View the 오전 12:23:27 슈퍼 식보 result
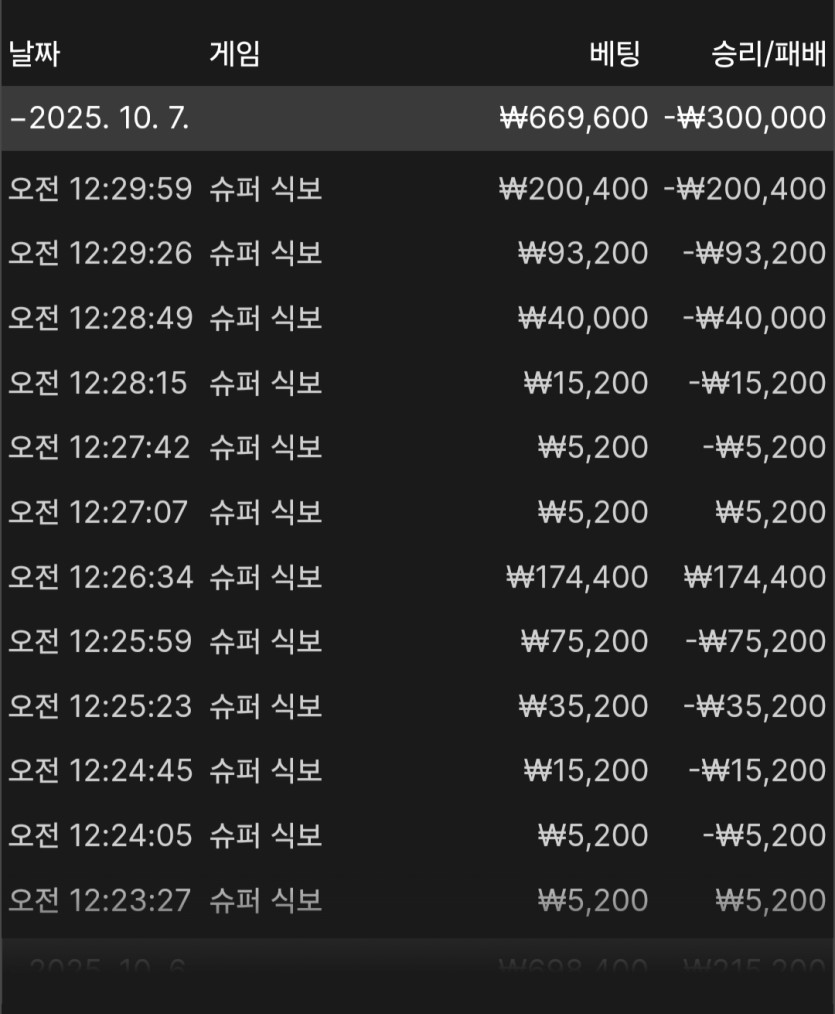Screen dimensions: 835x1014 pos(417,900)
